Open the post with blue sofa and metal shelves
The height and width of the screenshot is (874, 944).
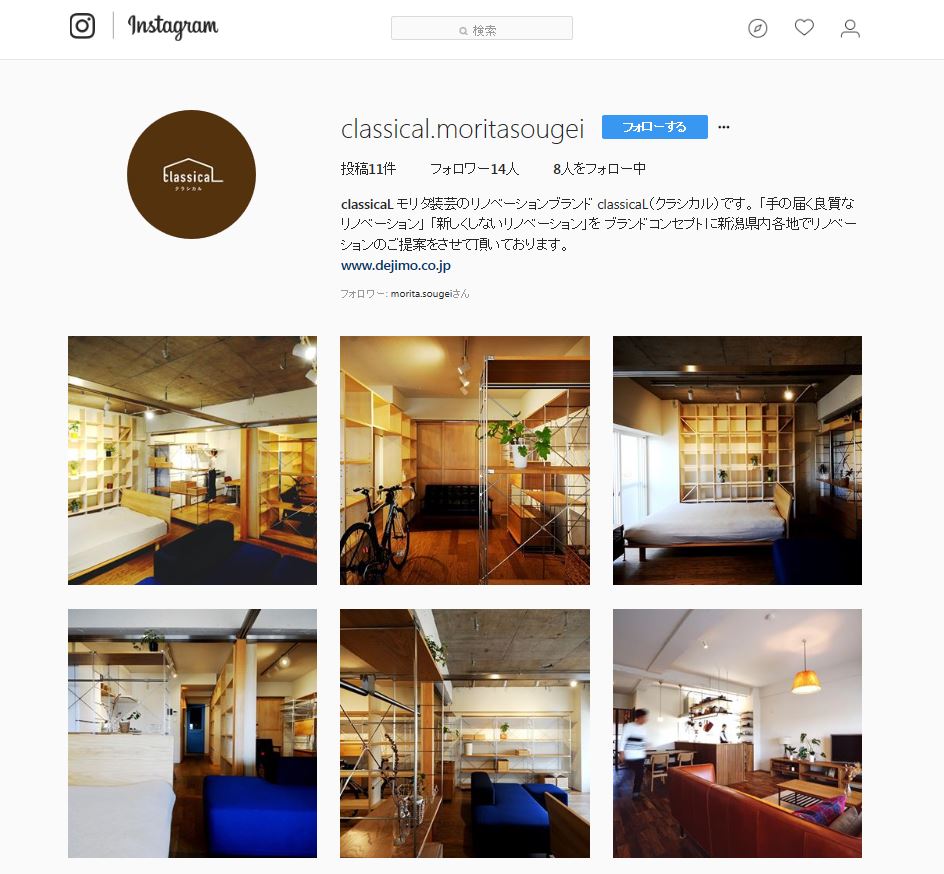pyautogui.click(x=464, y=733)
